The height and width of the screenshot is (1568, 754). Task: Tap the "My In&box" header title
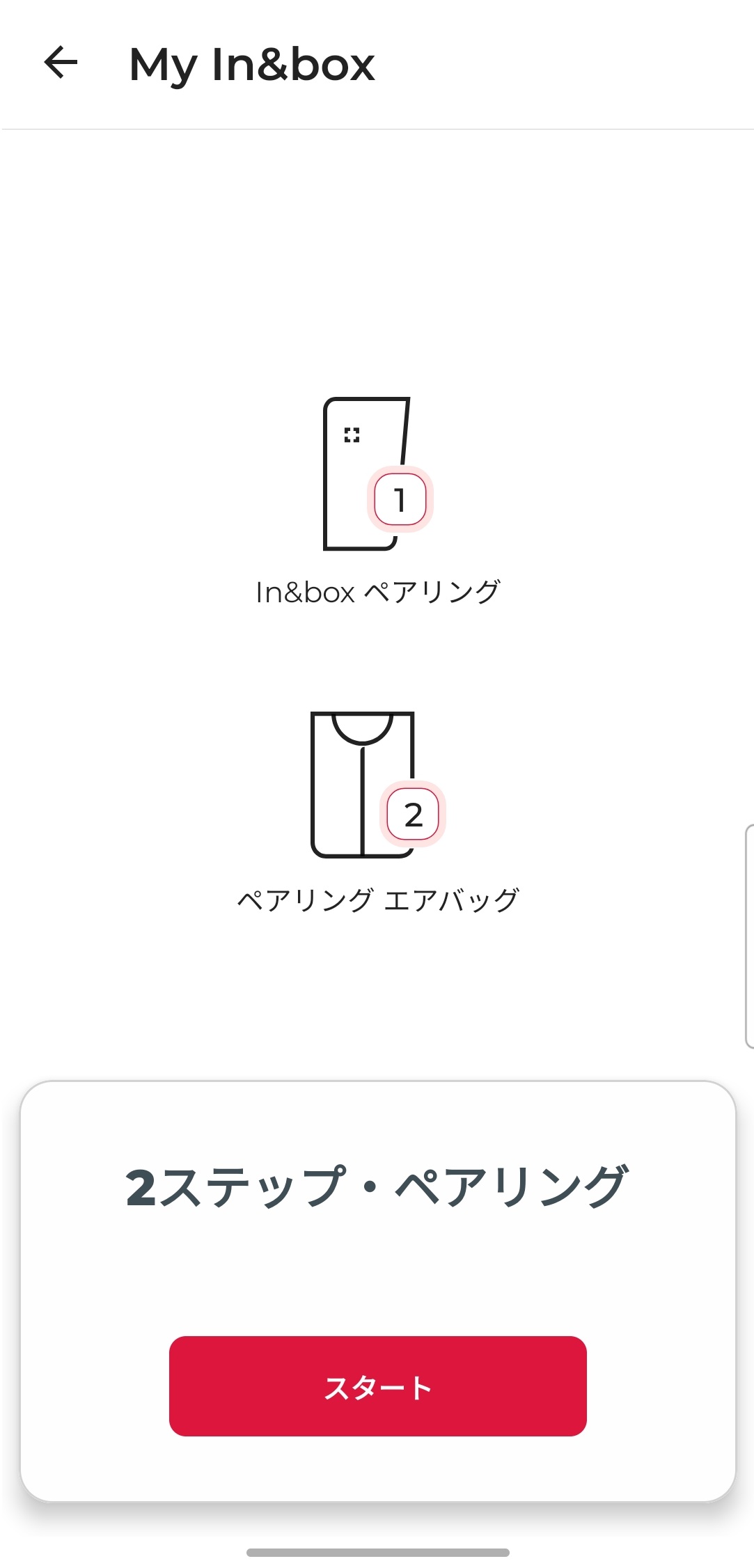(252, 64)
